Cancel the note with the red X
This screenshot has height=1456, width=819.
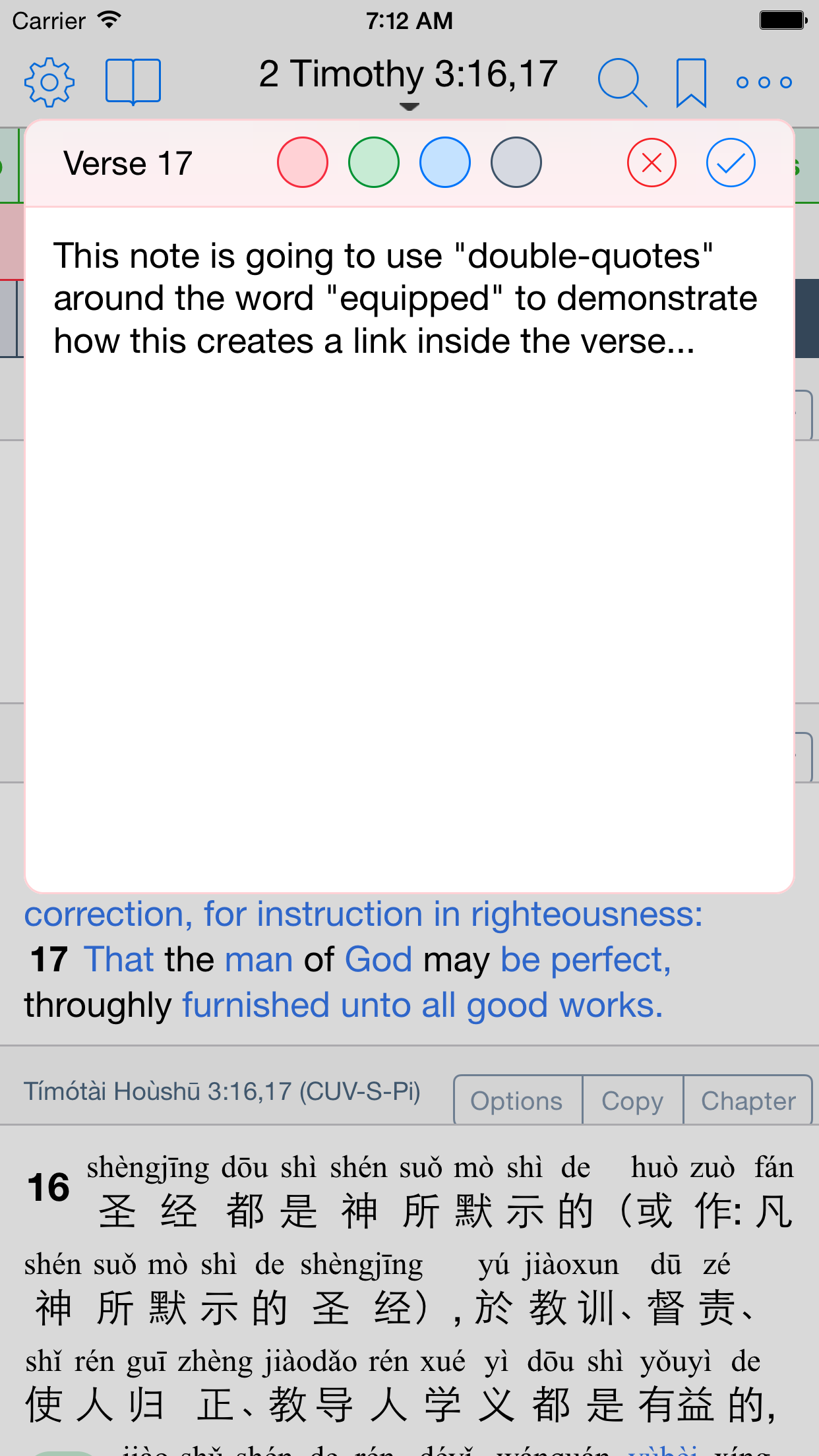click(x=652, y=162)
